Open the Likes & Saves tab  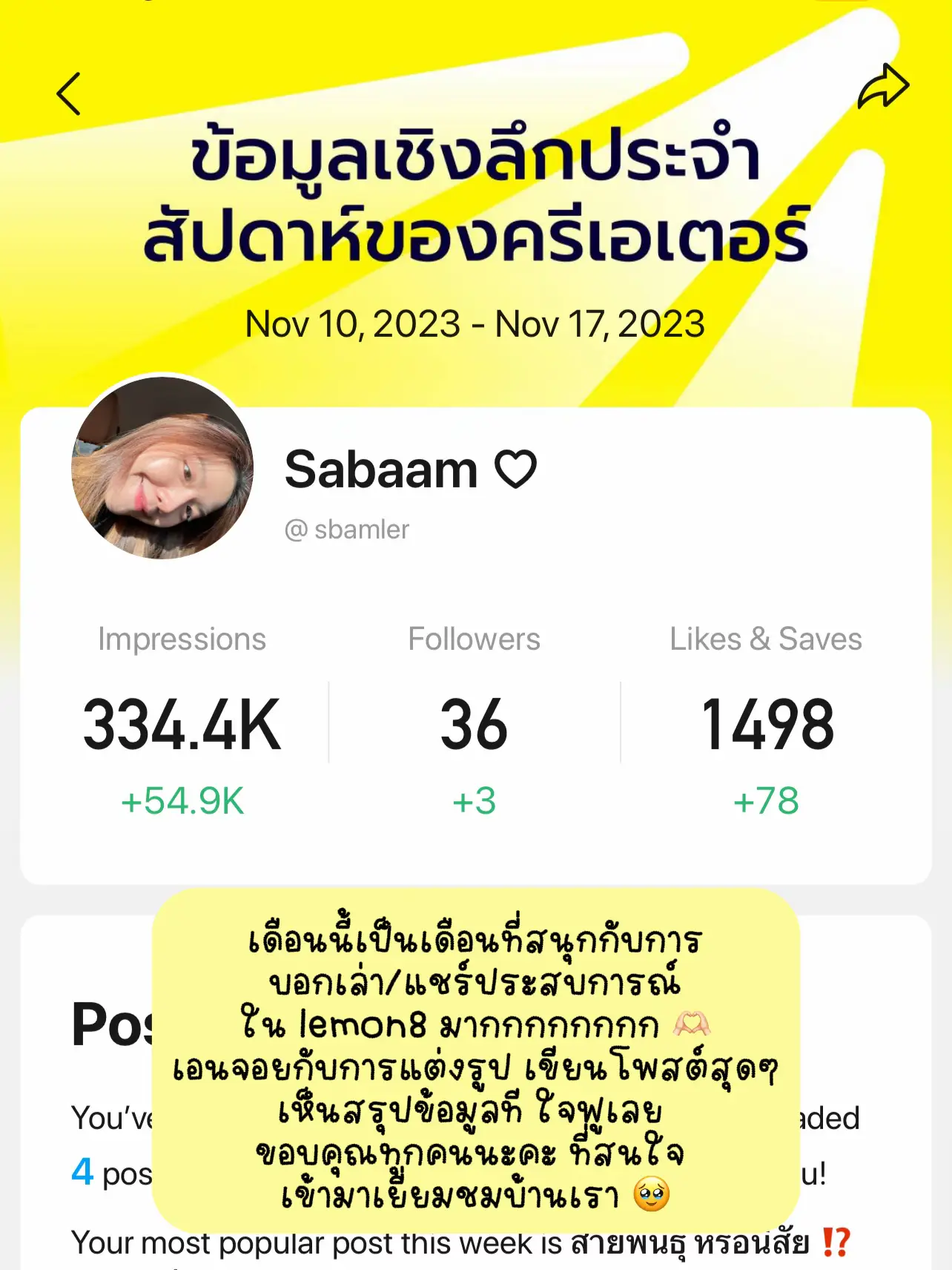(766, 639)
